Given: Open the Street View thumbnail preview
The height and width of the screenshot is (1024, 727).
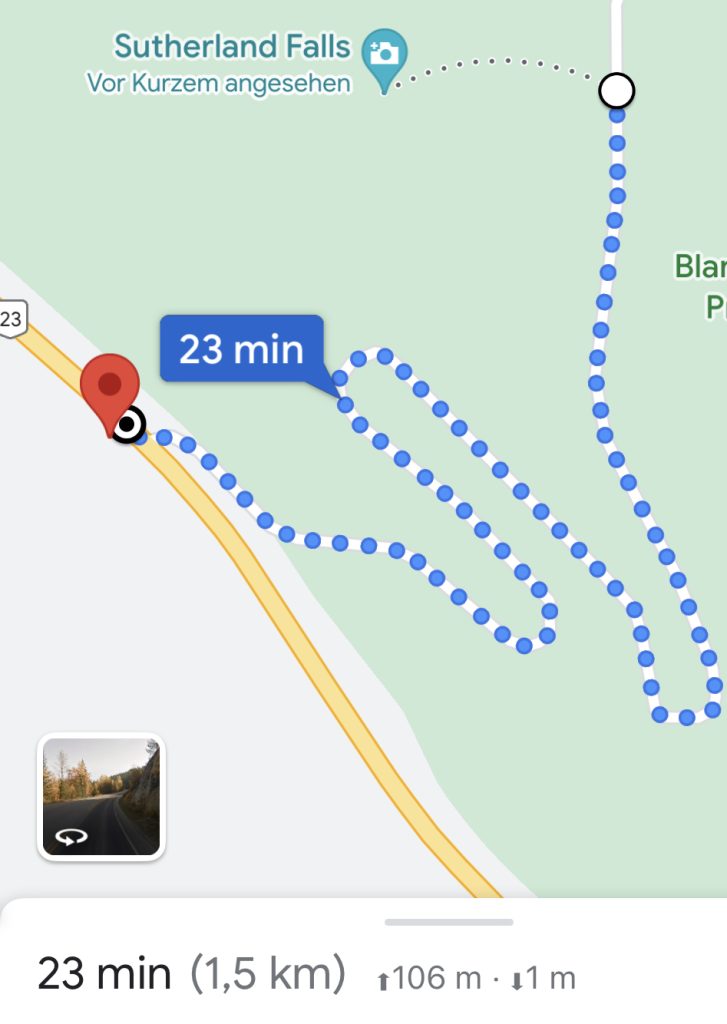Looking at the screenshot, I should pos(101,796).
